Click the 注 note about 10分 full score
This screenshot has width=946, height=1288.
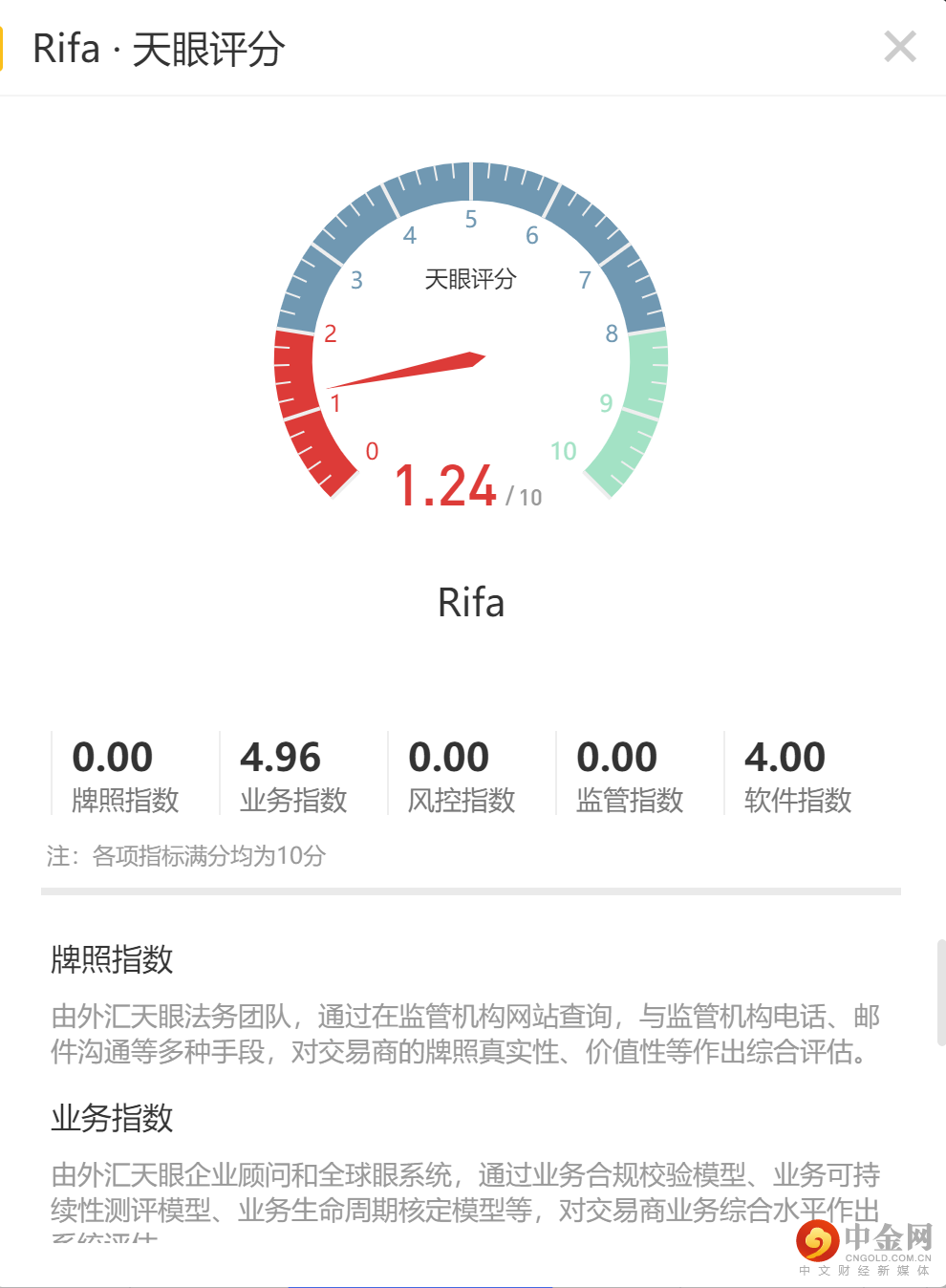pyautogui.click(x=186, y=857)
